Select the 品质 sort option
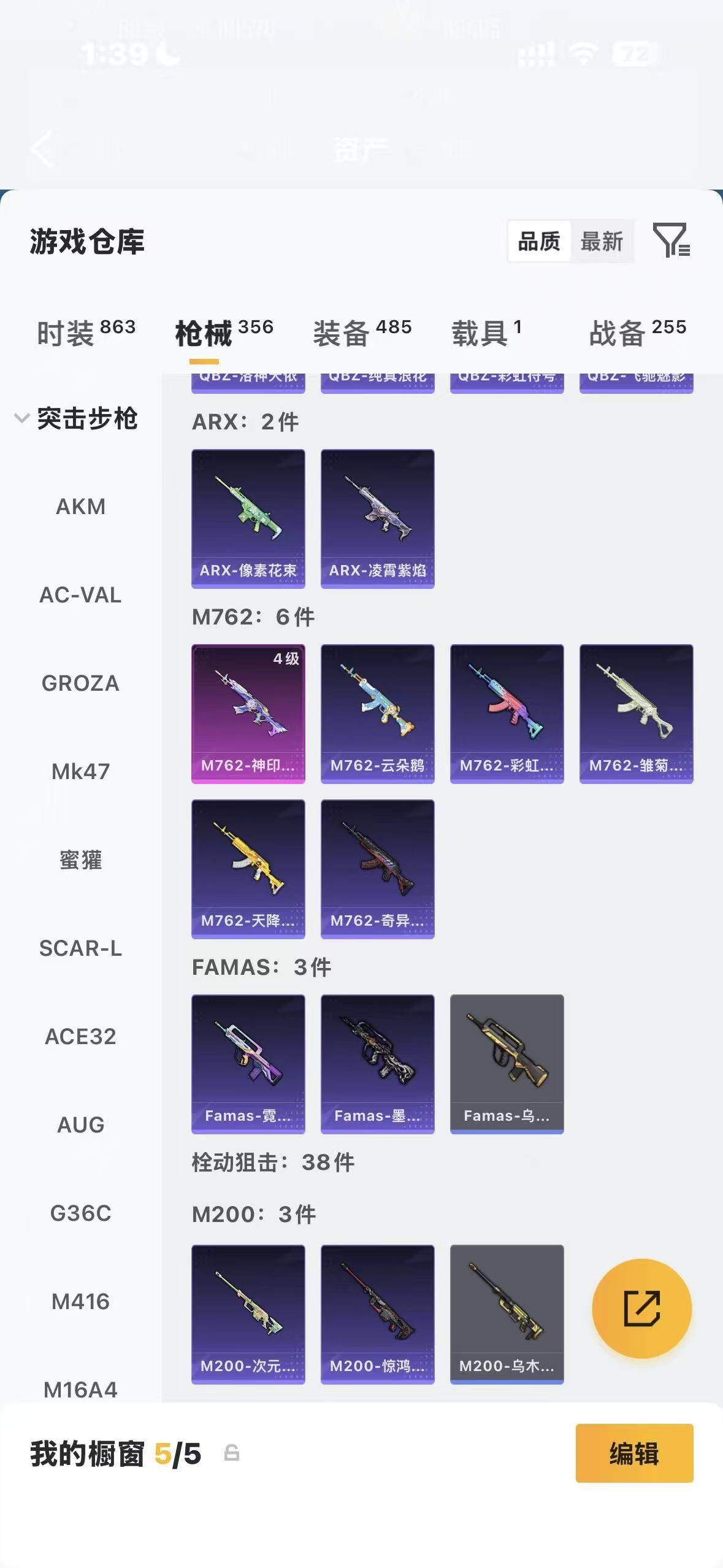 click(539, 241)
